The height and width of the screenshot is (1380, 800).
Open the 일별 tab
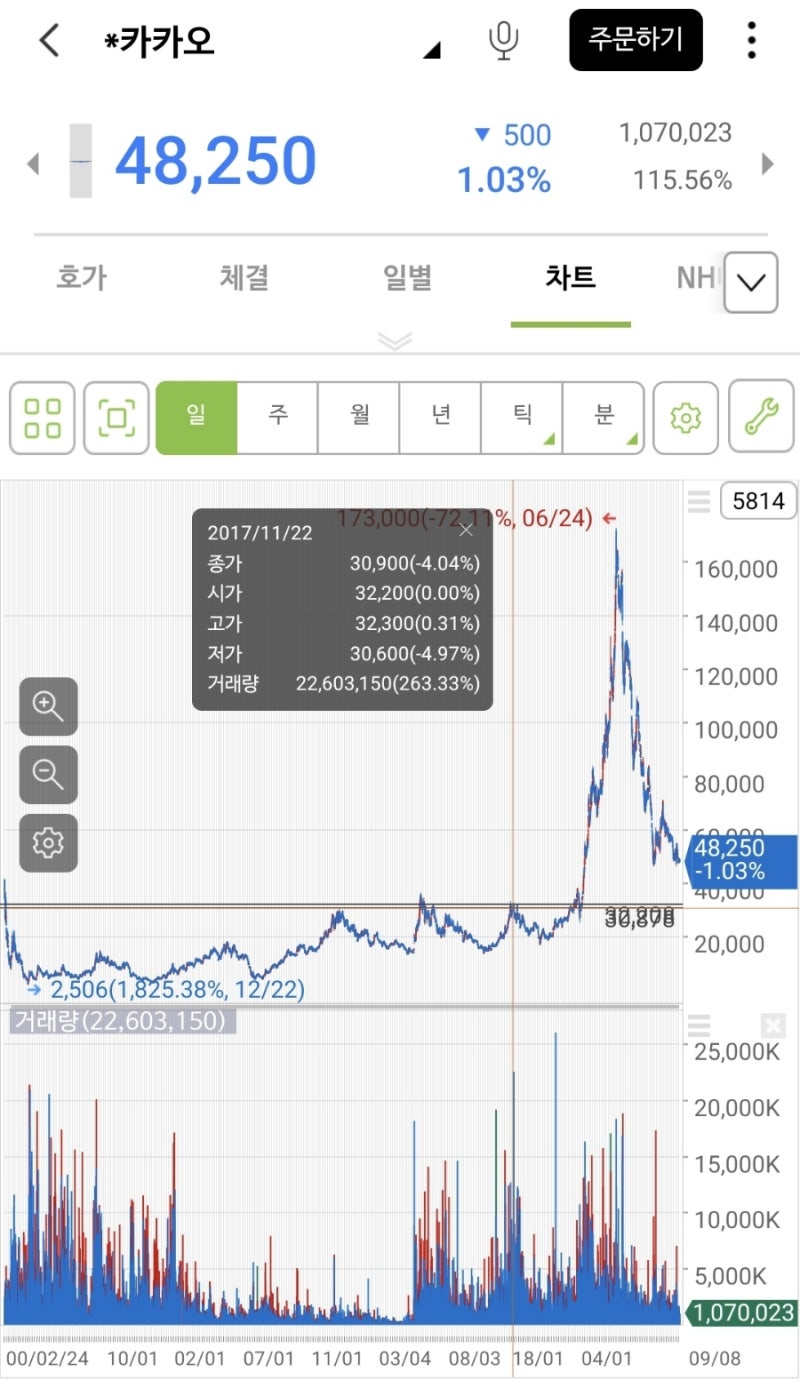[407, 277]
